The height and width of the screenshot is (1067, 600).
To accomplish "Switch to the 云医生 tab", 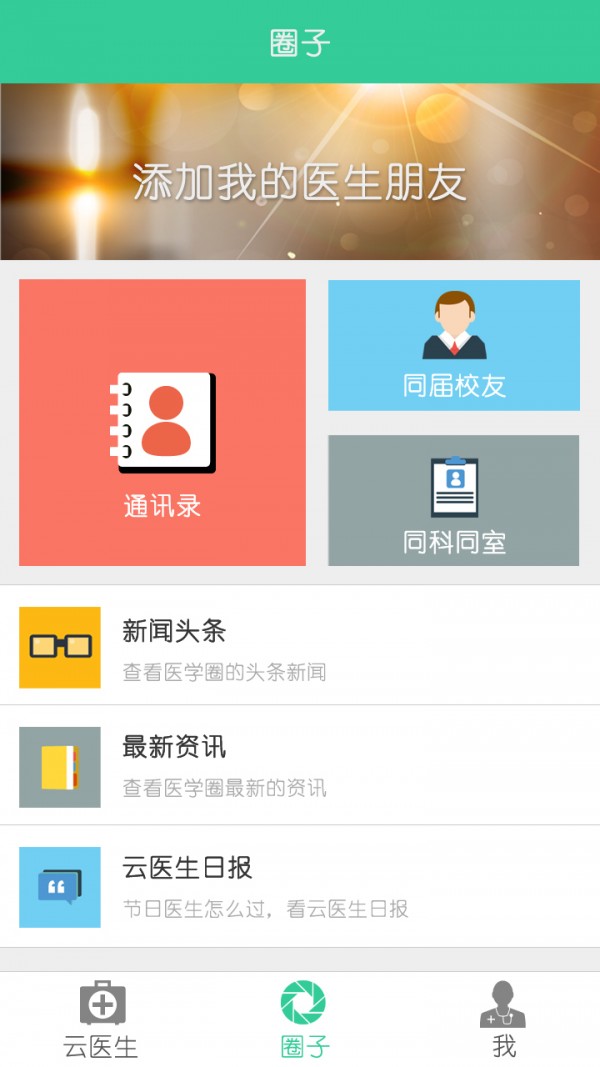I will (x=101, y=1020).
